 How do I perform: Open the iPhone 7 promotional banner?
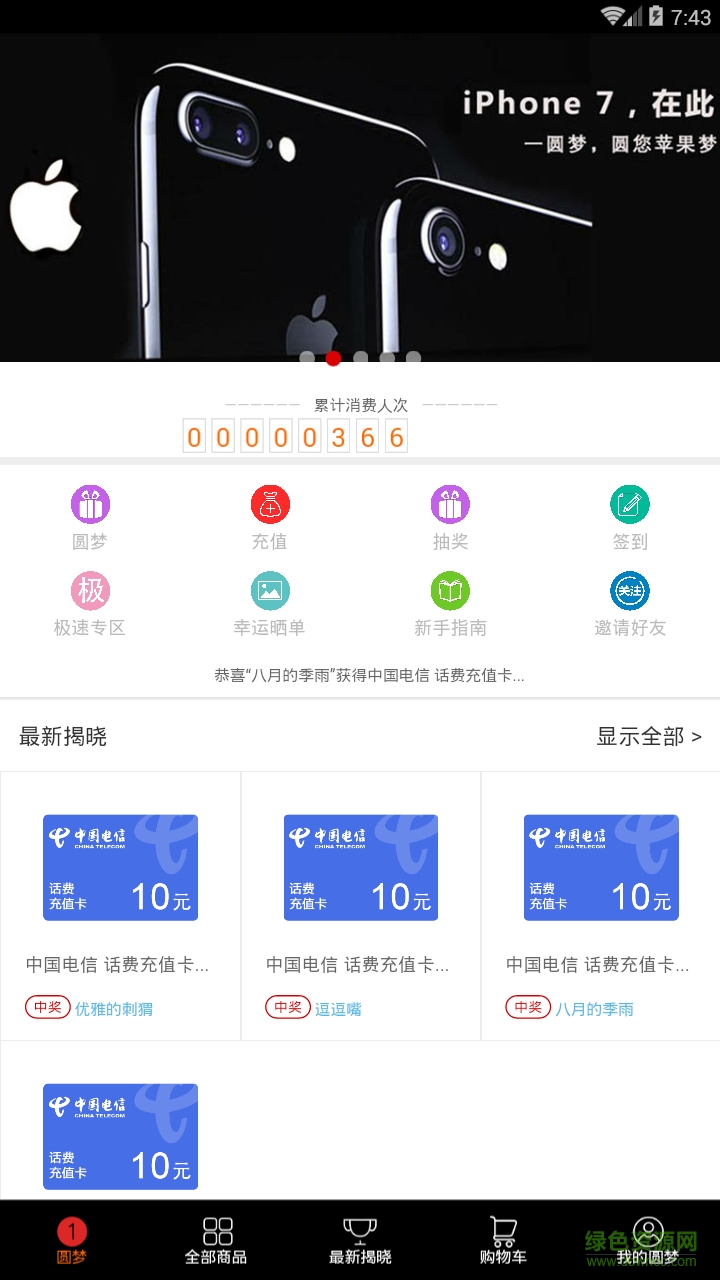click(x=360, y=197)
